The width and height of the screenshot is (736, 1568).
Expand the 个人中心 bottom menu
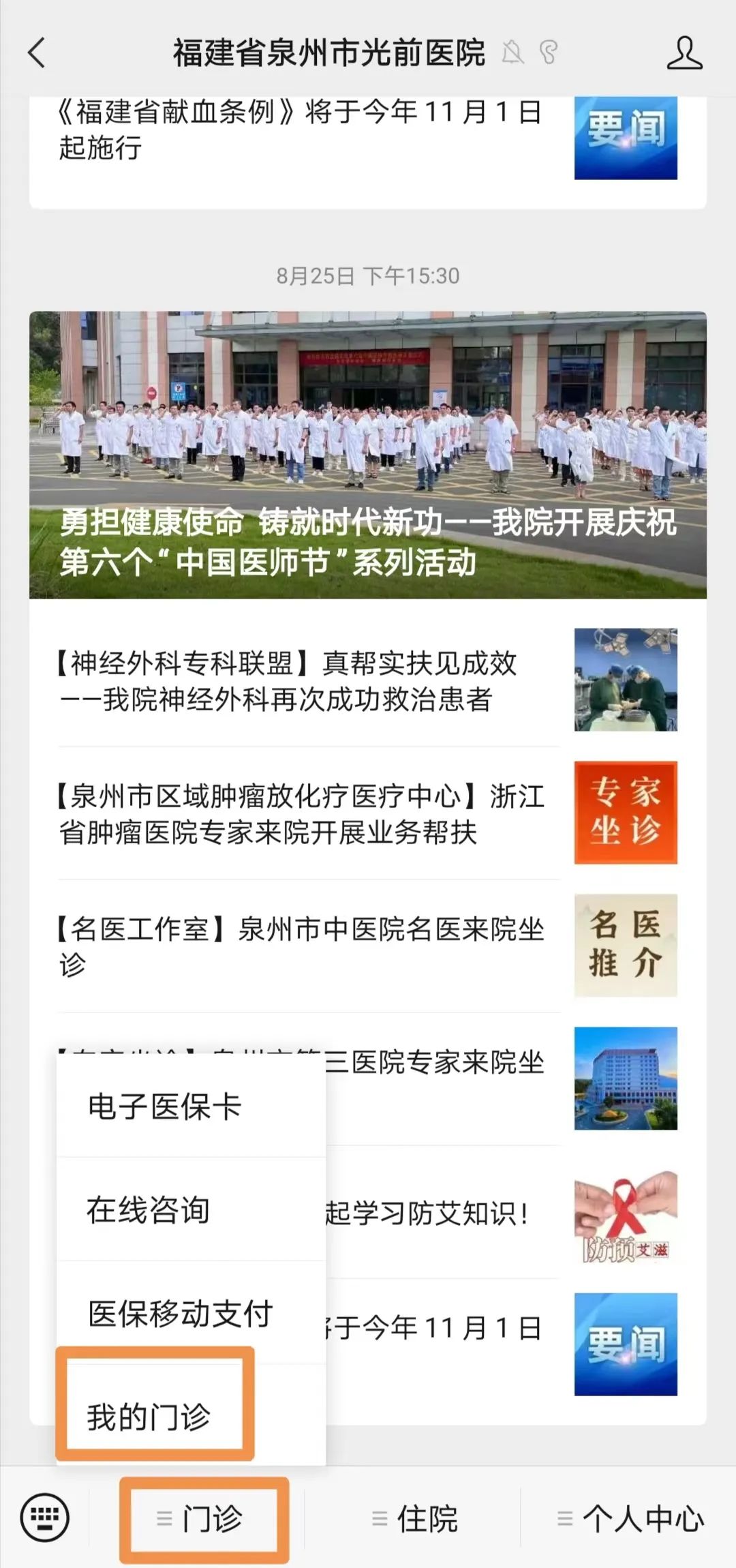pyautogui.click(x=630, y=1519)
